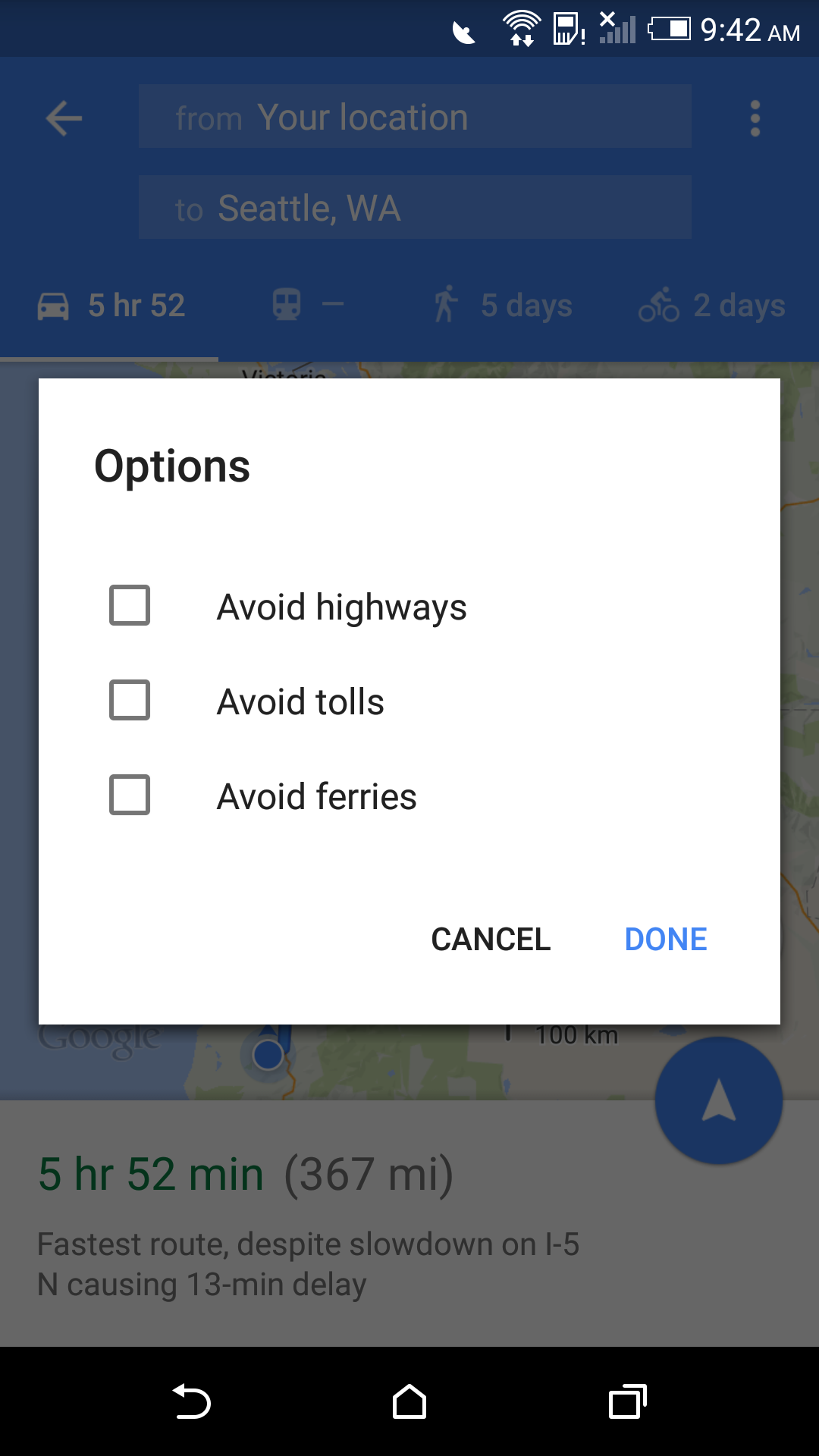The width and height of the screenshot is (819, 1456).
Task: Tap the system back button
Action: (x=191, y=1401)
